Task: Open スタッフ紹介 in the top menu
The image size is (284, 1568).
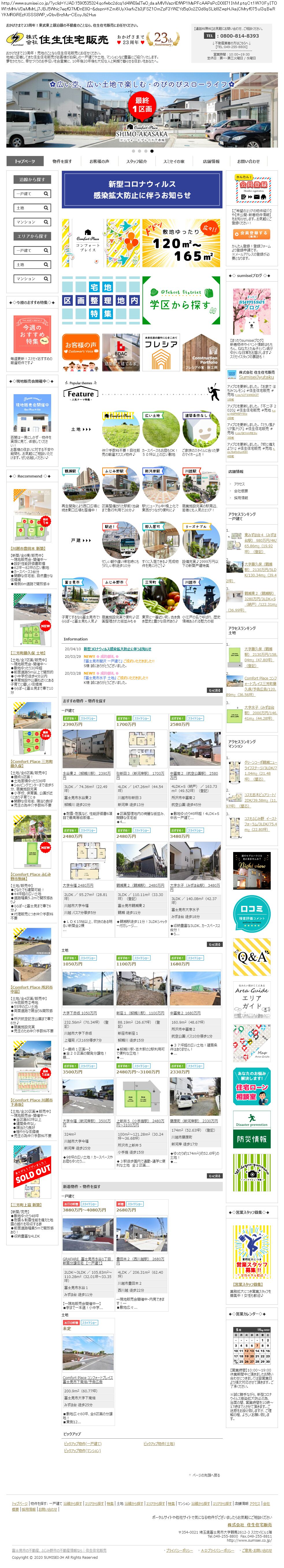Action: pyautogui.click(x=136, y=161)
